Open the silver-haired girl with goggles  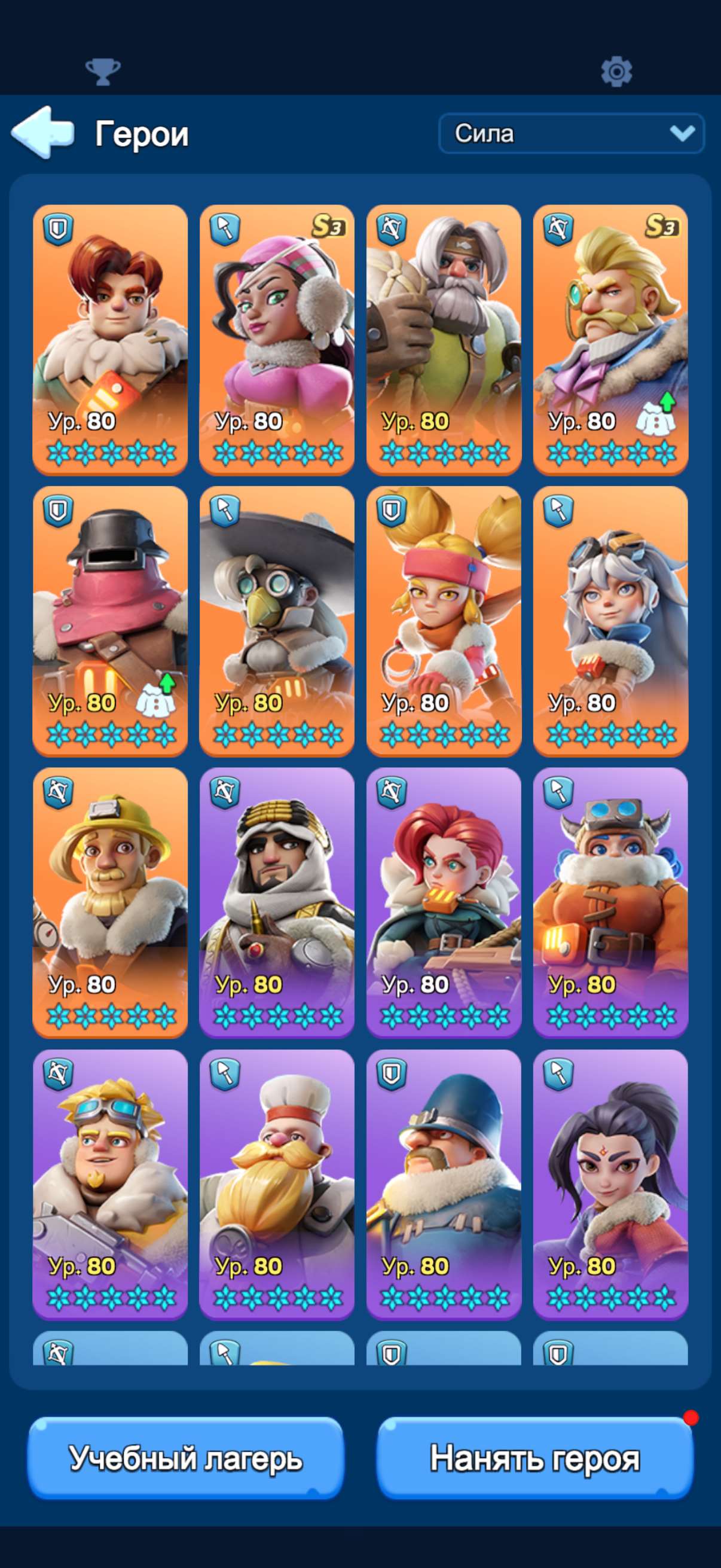coord(610,620)
